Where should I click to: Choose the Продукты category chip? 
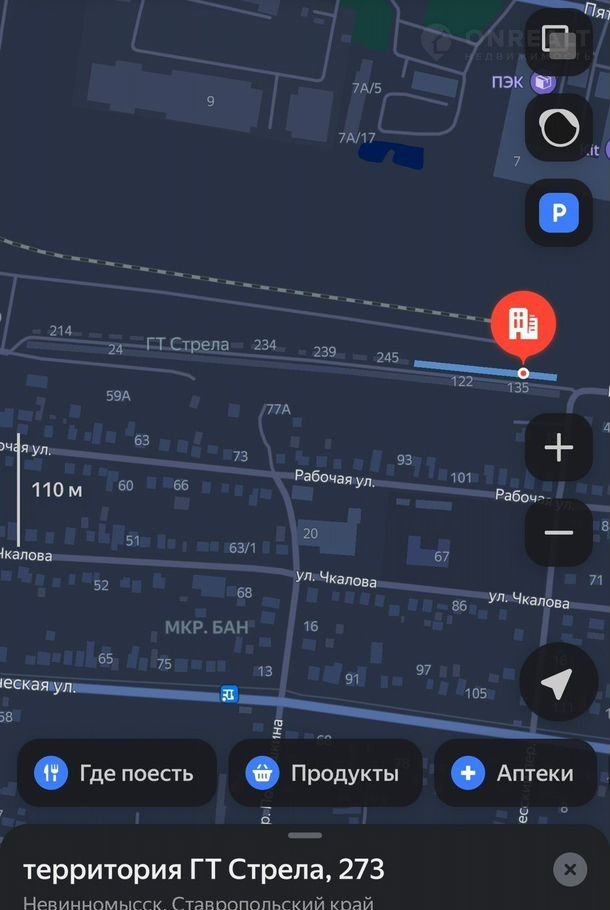(x=325, y=773)
